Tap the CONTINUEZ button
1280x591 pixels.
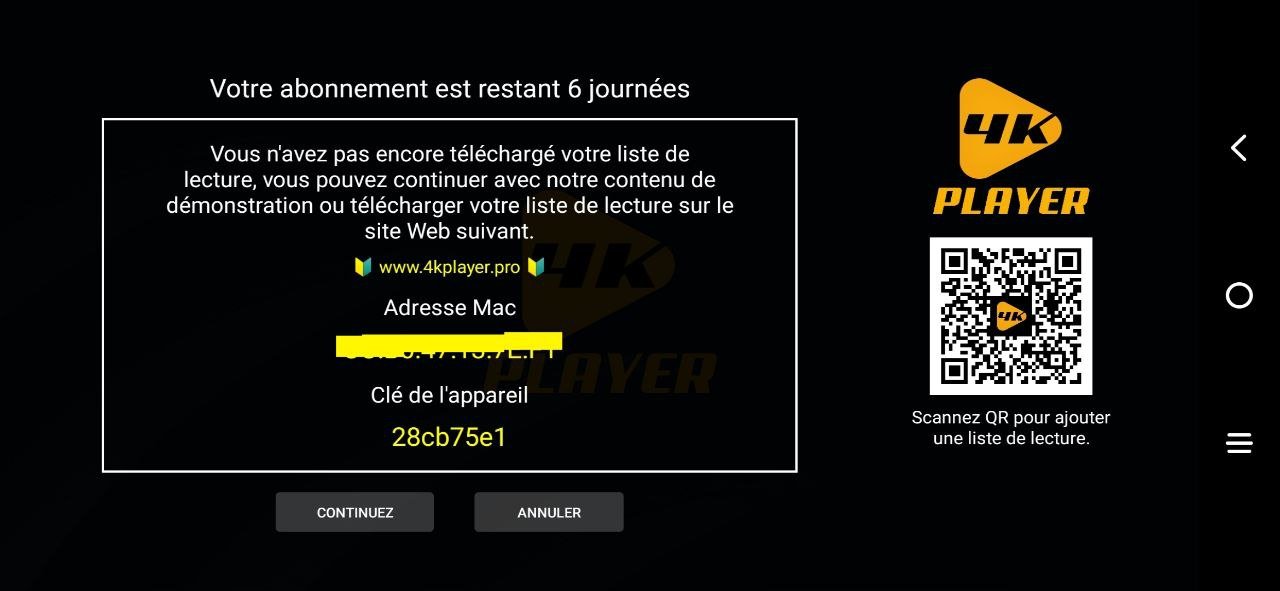(354, 512)
